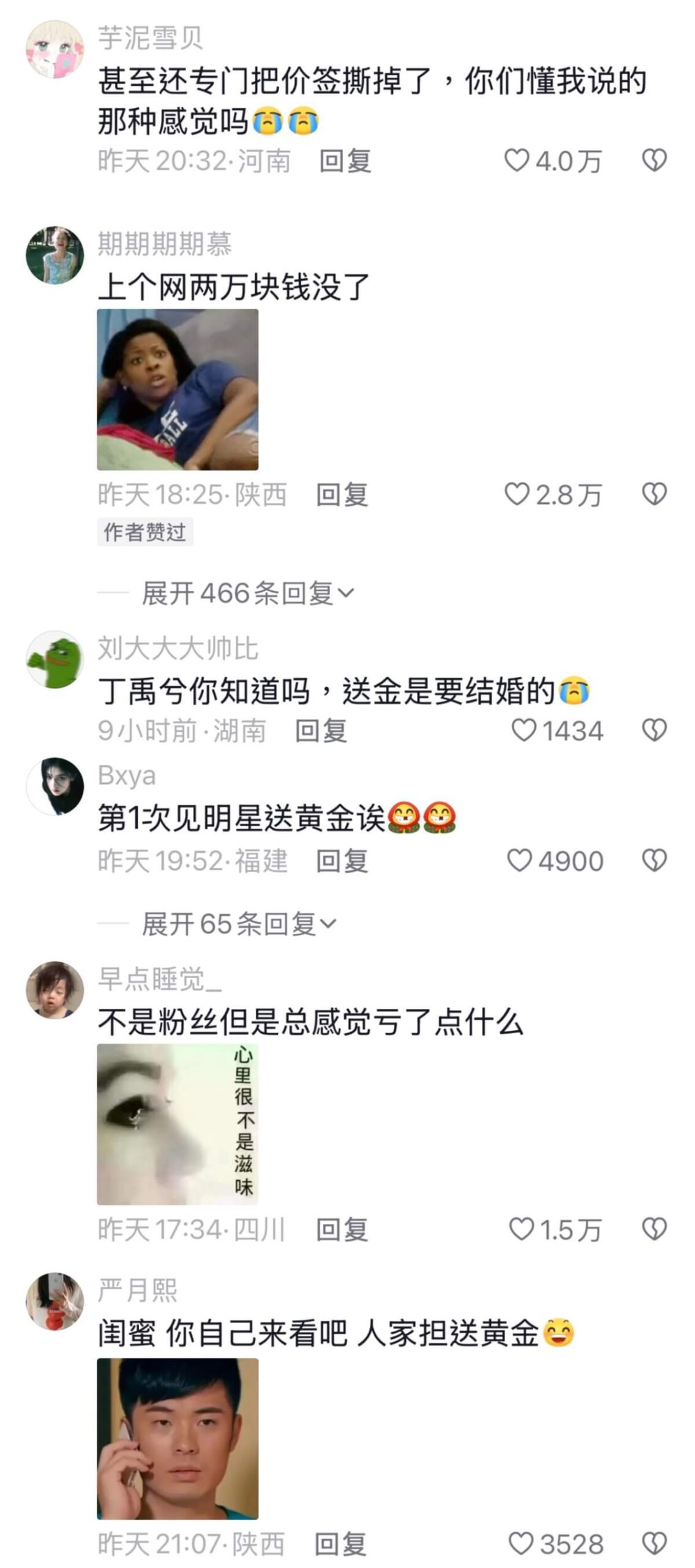Reply to 早点睡觉_'s comment
The height and width of the screenshot is (1568, 695).
(x=342, y=1229)
